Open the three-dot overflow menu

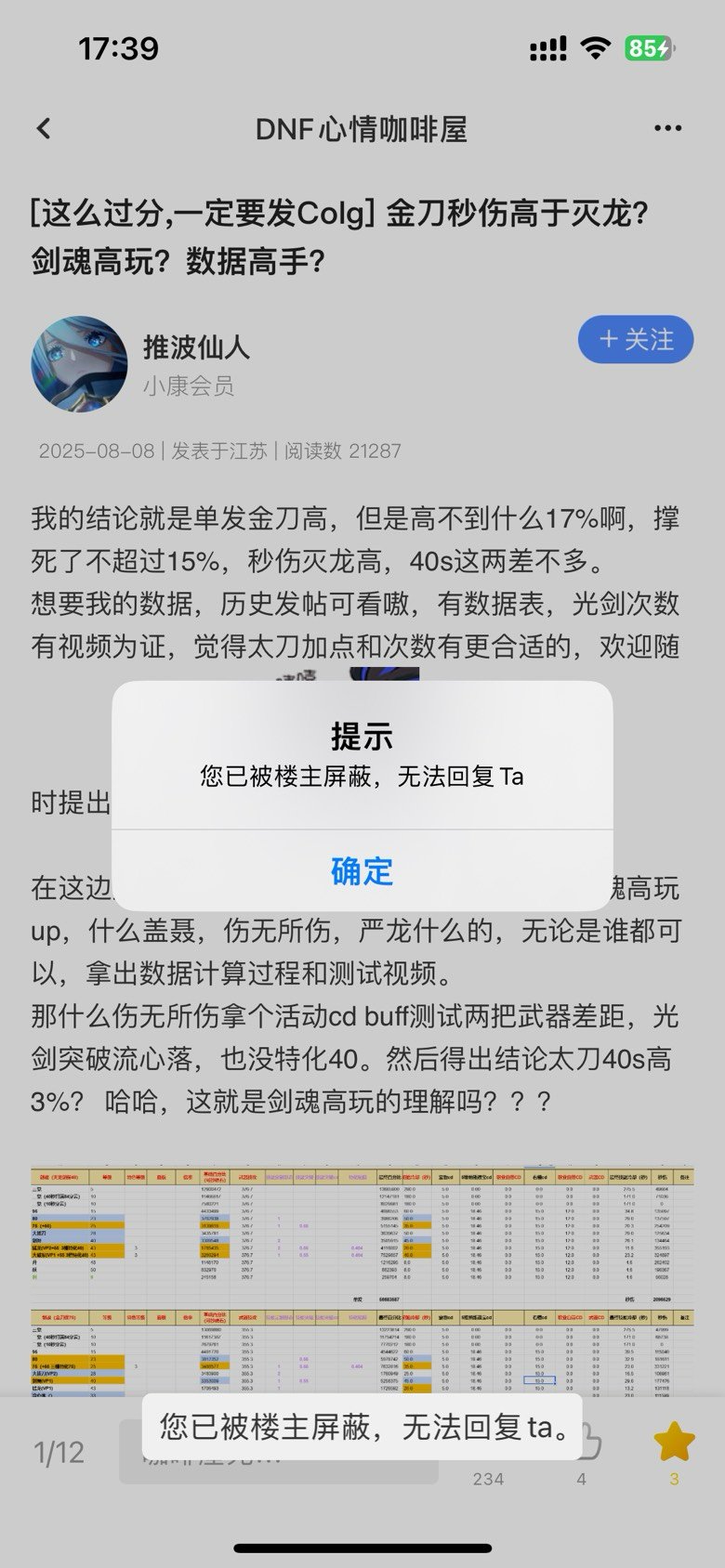667,129
